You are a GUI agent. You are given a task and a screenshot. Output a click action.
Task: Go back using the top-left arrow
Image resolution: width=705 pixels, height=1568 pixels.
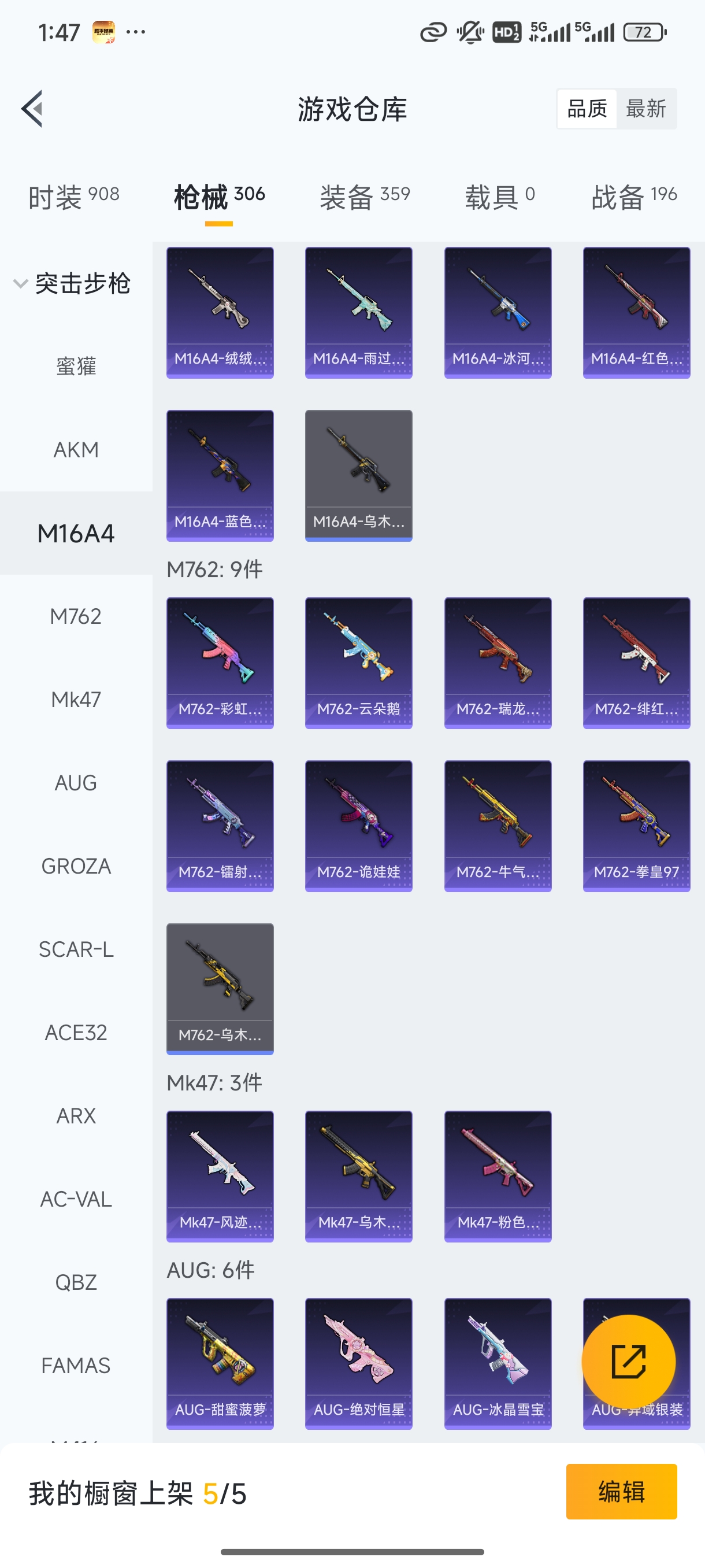pyautogui.click(x=32, y=109)
